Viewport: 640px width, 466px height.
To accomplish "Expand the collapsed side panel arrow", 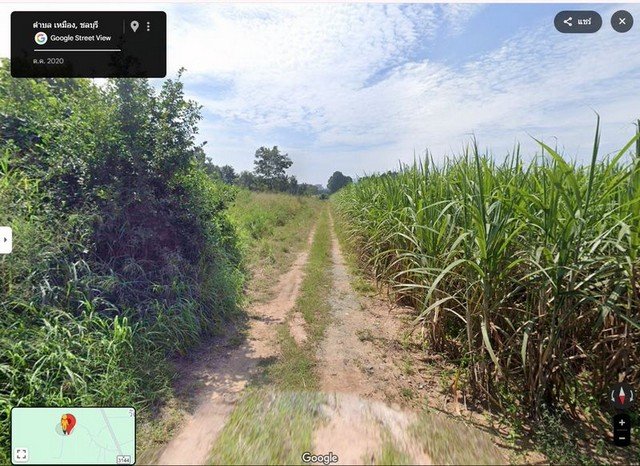I will pyautogui.click(x=6, y=240).
